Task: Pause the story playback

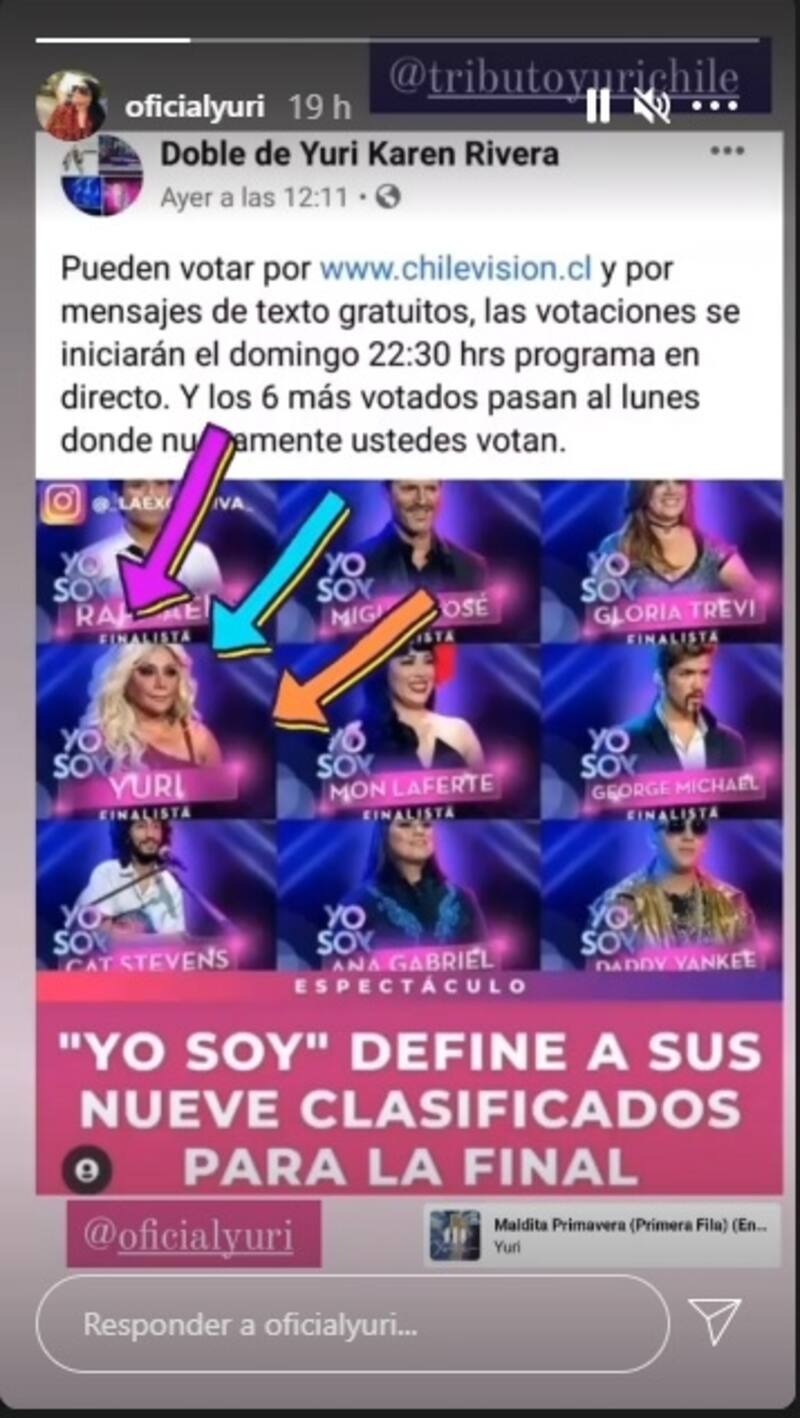Action: (x=598, y=105)
